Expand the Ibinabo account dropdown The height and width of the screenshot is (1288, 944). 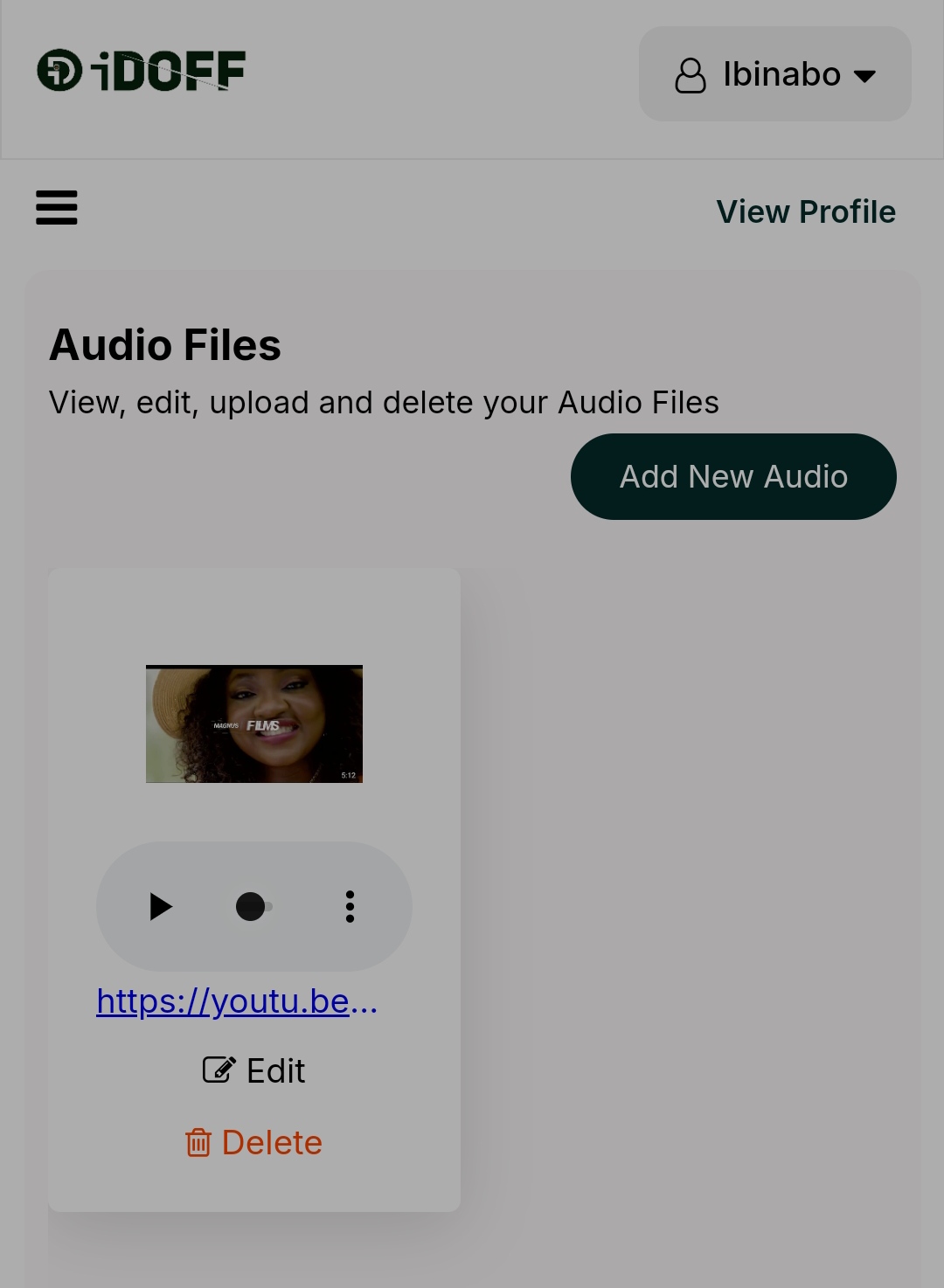774,74
